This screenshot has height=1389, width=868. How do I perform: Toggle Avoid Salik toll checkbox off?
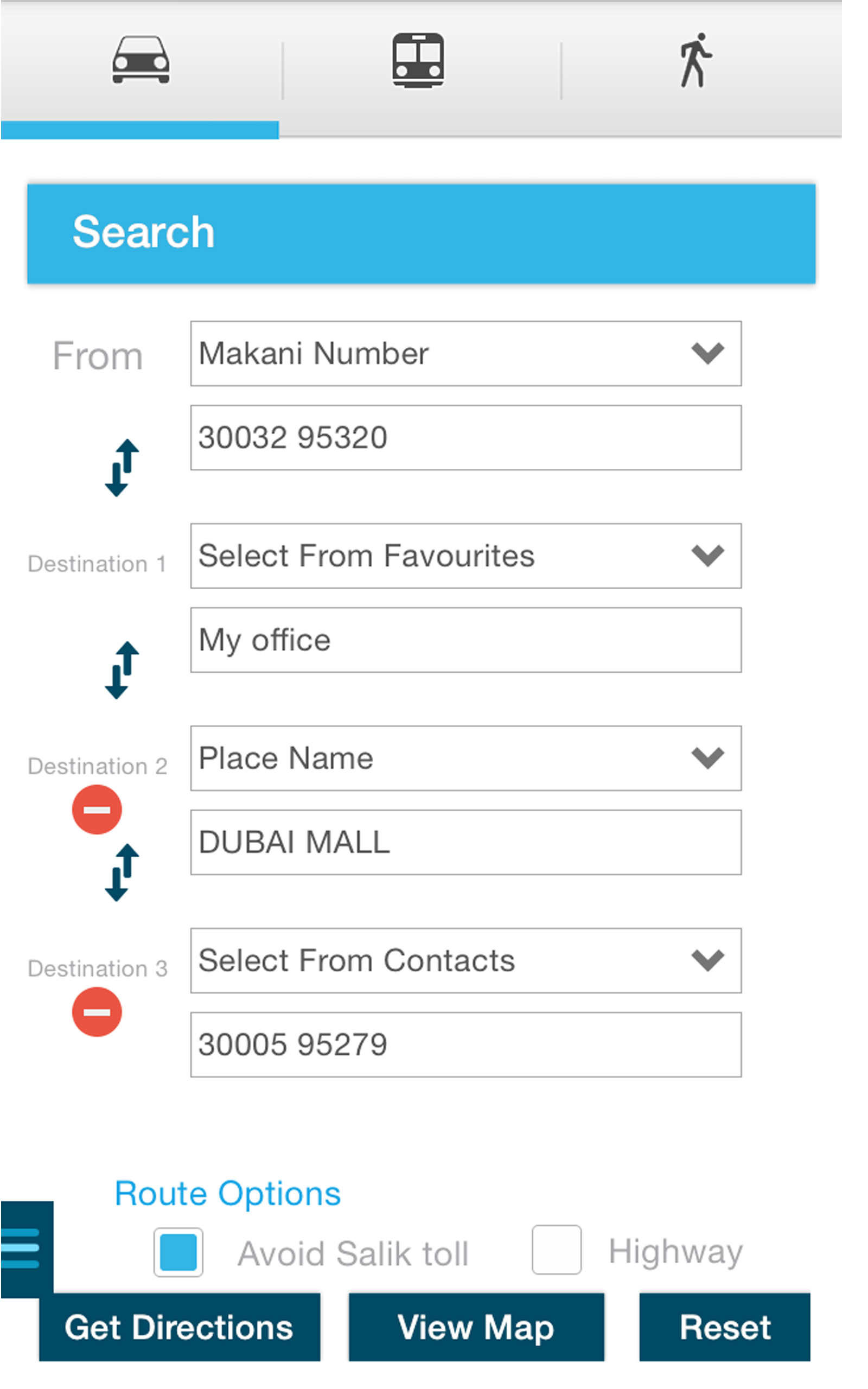(x=178, y=1251)
